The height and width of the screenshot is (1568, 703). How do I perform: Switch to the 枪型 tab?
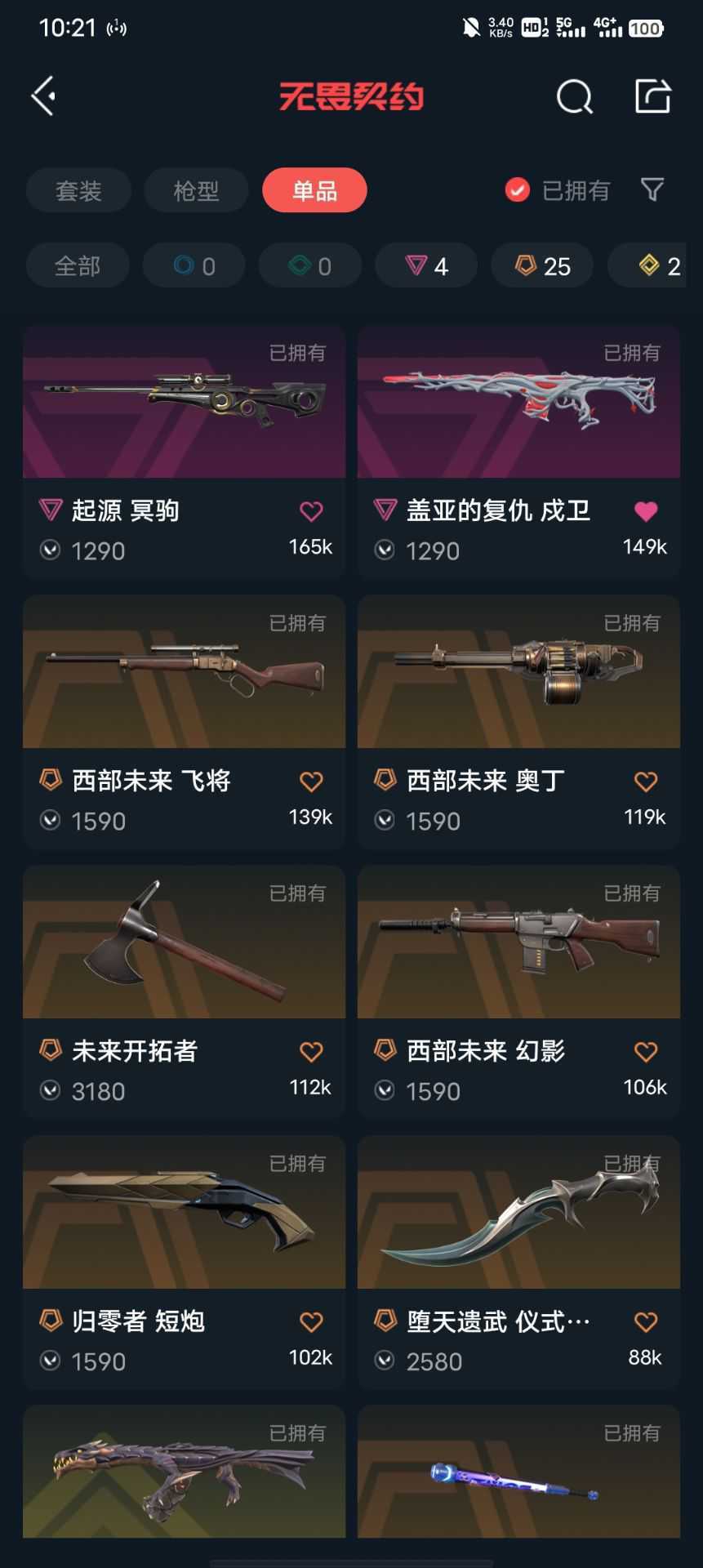click(x=196, y=190)
